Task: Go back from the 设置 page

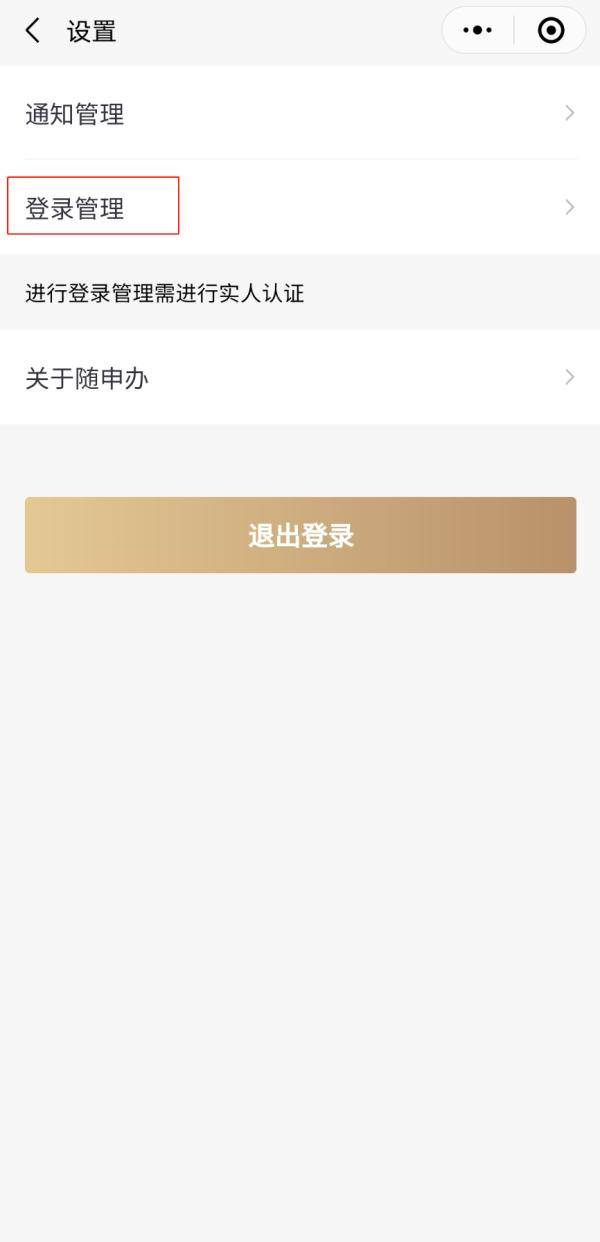Action: 33,31
